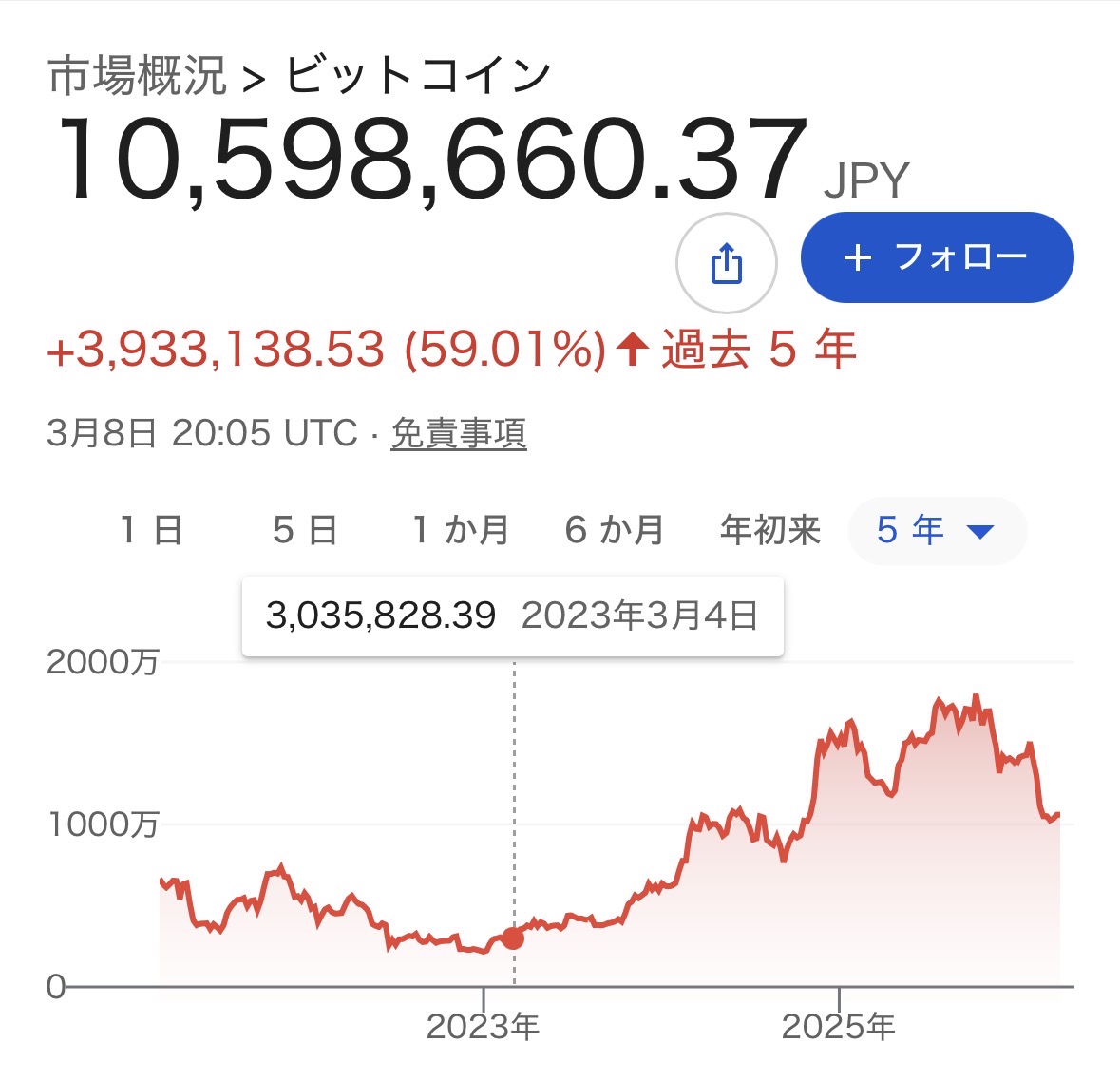Open 市場概況 market overview breadcrumb
Image resolution: width=1120 pixels, height=1080 pixels.
pos(138,76)
